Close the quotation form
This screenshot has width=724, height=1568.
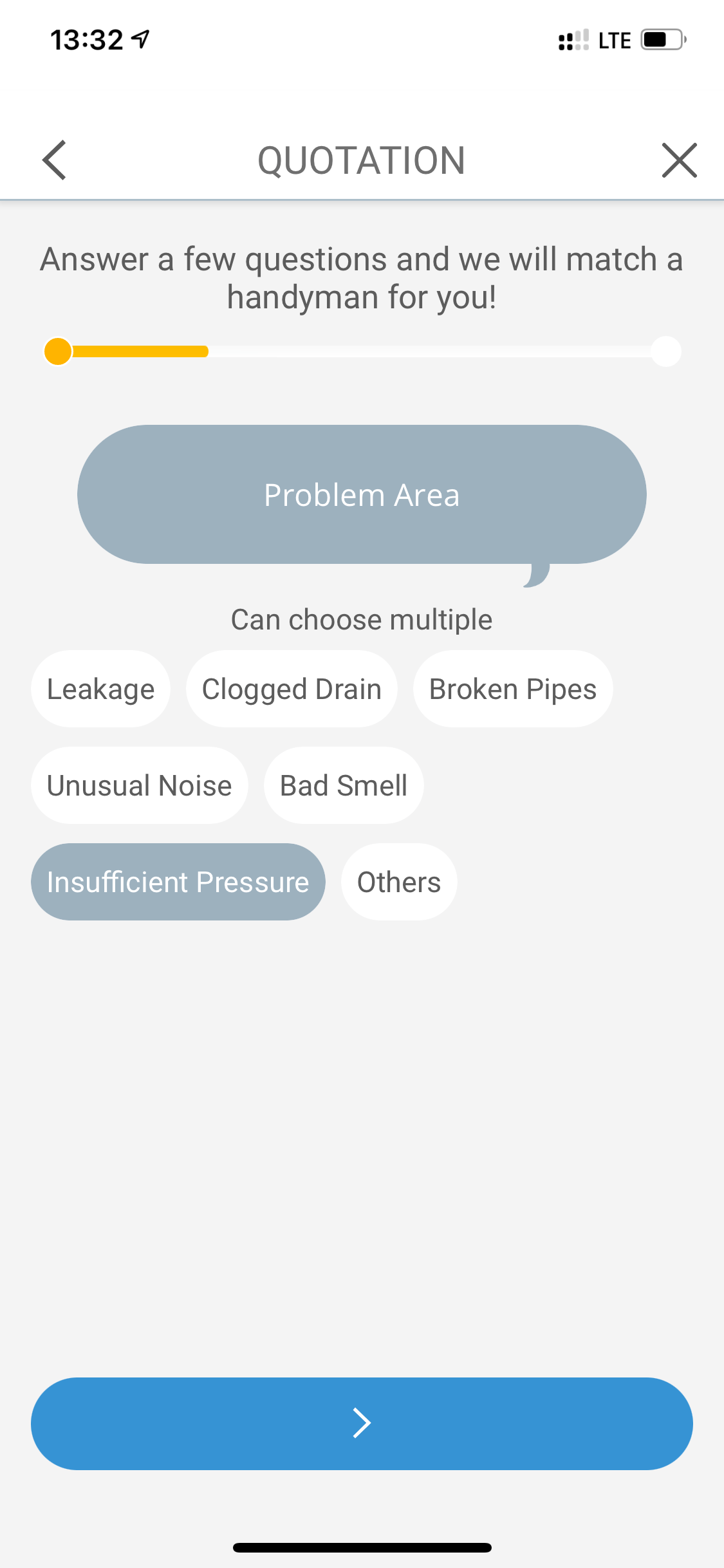pos(679,160)
